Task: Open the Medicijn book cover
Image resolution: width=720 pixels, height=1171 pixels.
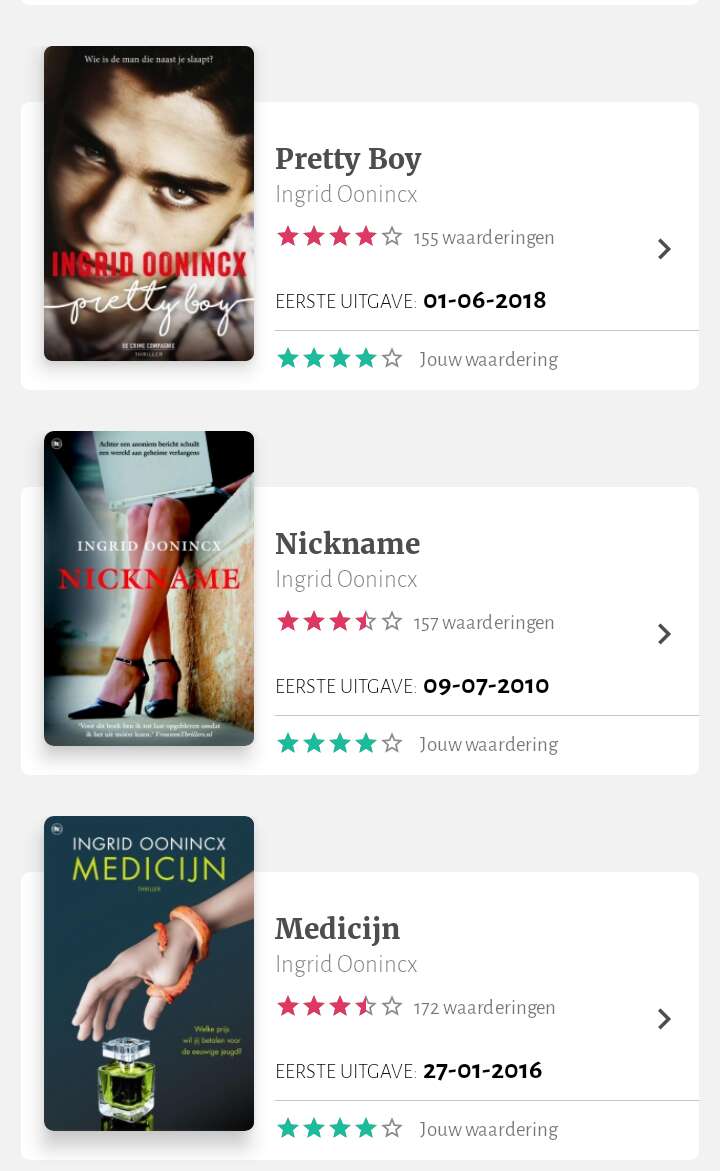Action: [149, 973]
